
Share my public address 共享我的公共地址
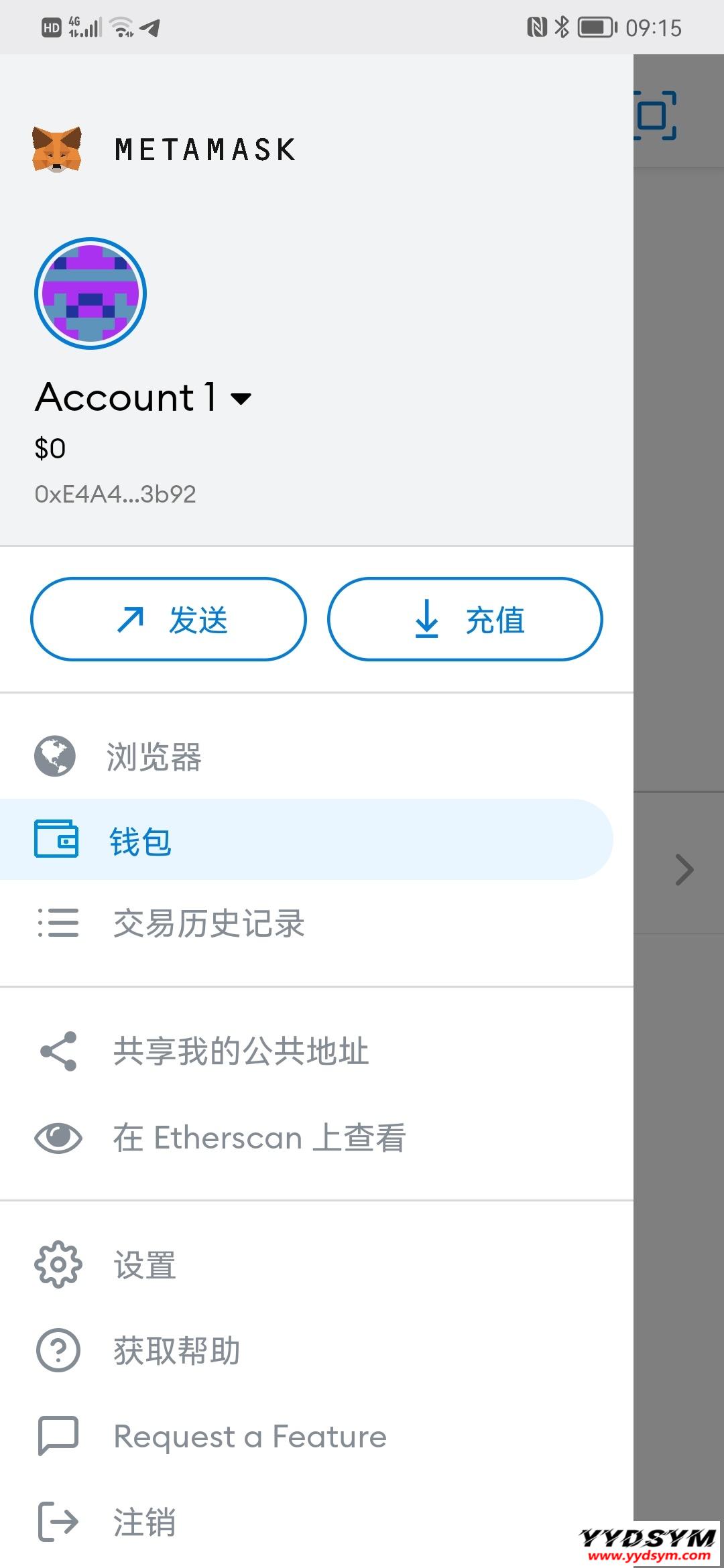click(x=240, y=1051)
